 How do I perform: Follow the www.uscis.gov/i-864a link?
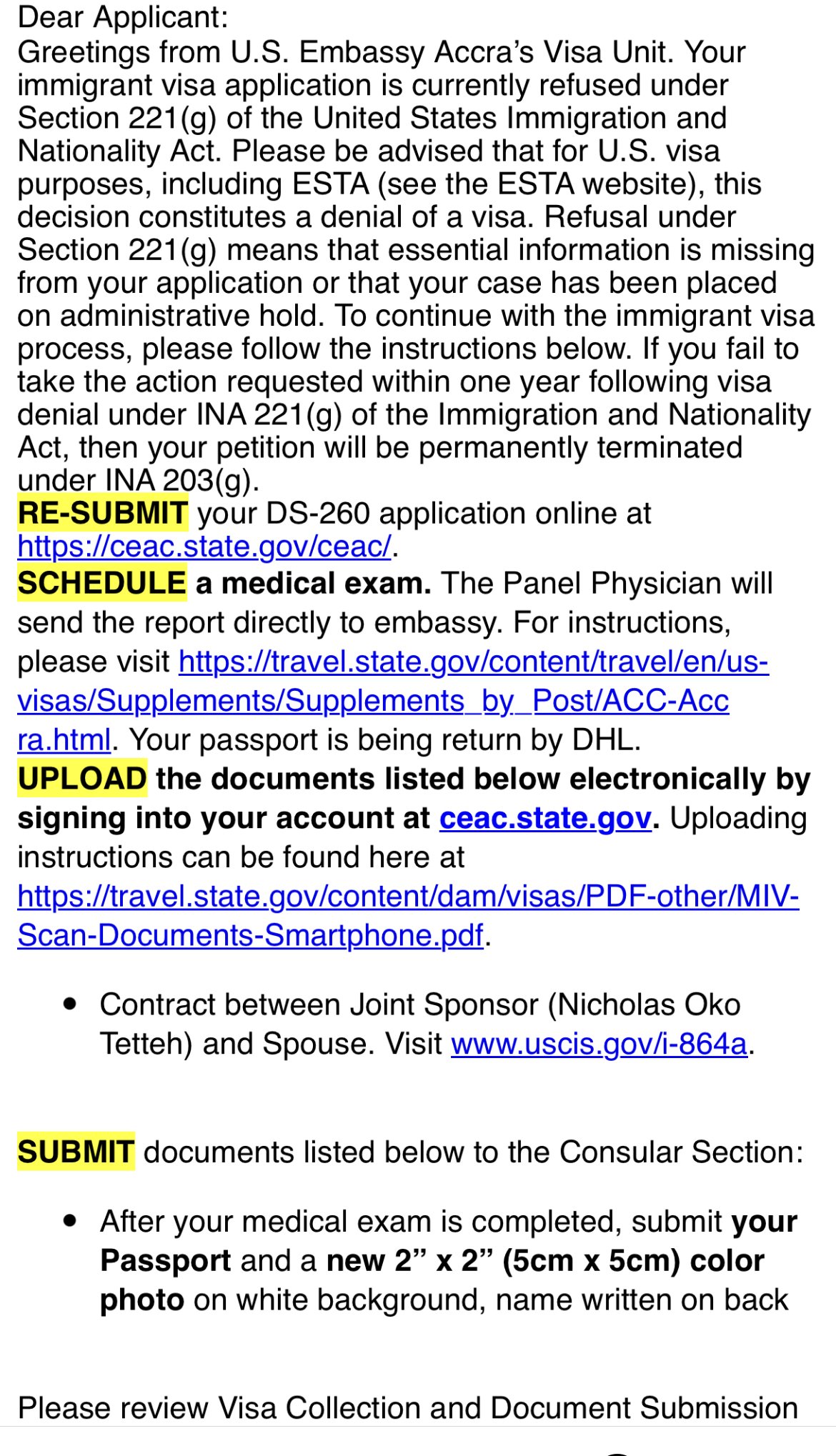point(599,1044)
